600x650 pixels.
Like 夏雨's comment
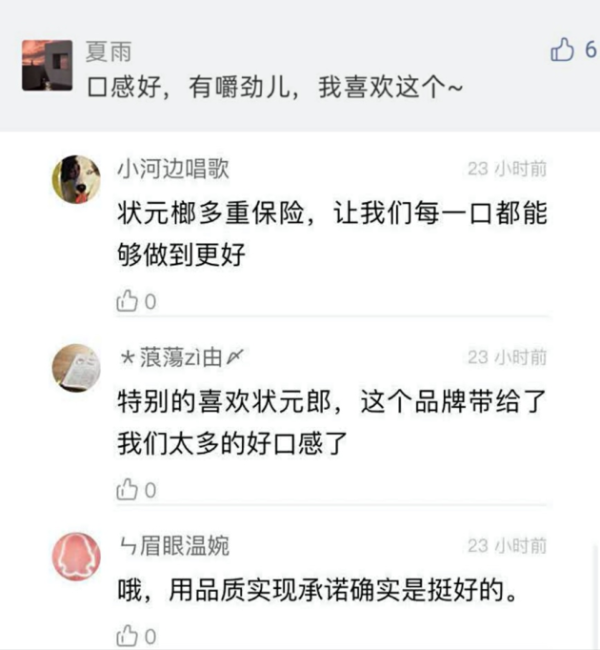[563, 49]
